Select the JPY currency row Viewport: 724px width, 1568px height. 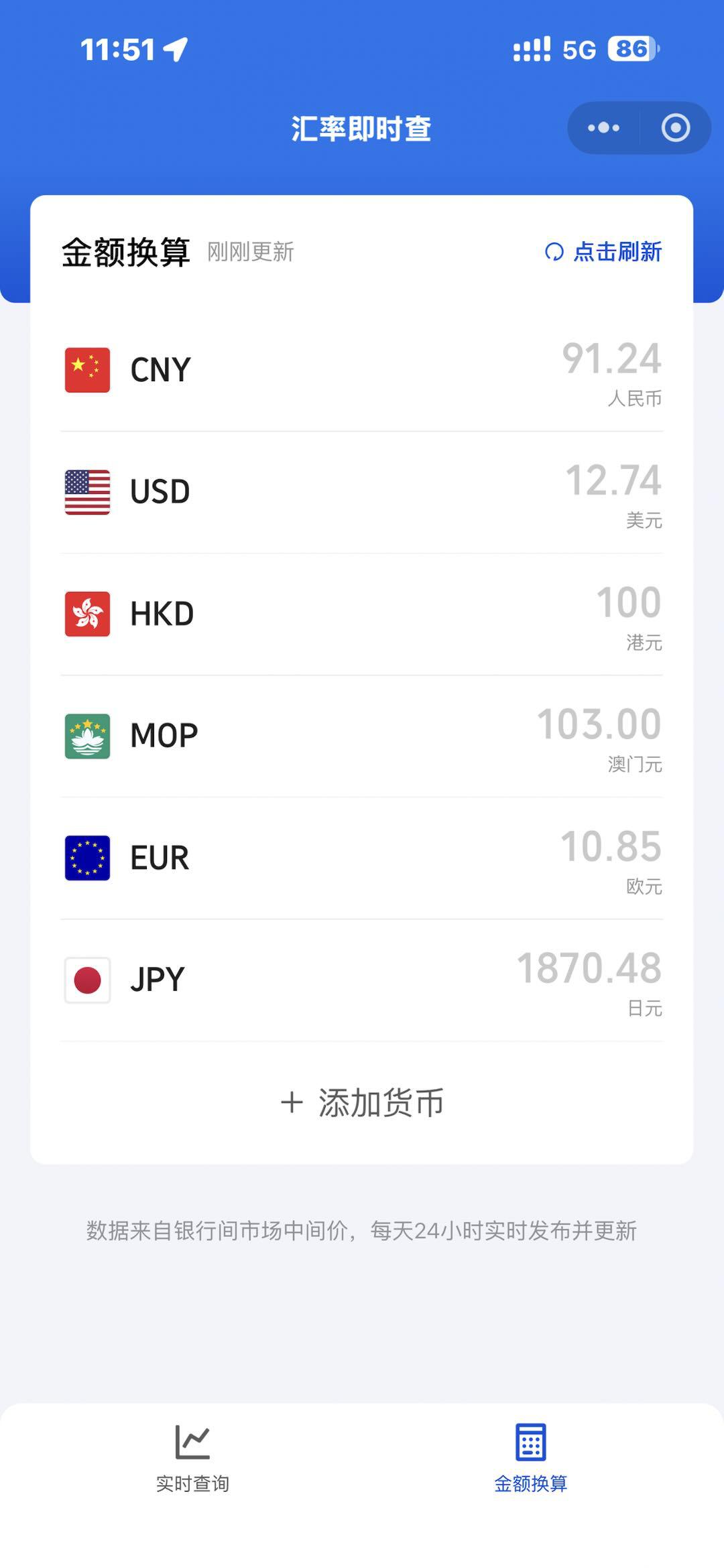point(362,980)
